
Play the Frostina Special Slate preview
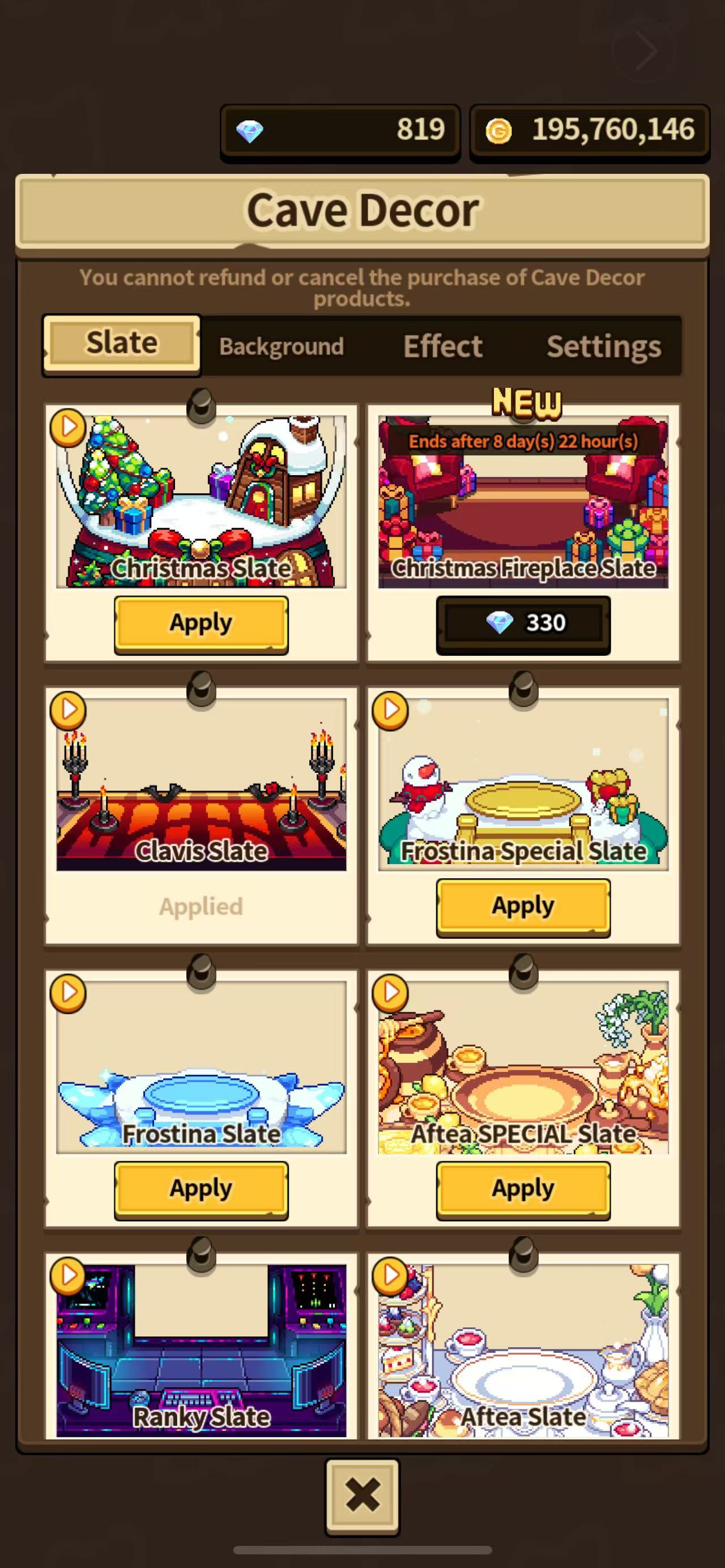tap(390, 710)
